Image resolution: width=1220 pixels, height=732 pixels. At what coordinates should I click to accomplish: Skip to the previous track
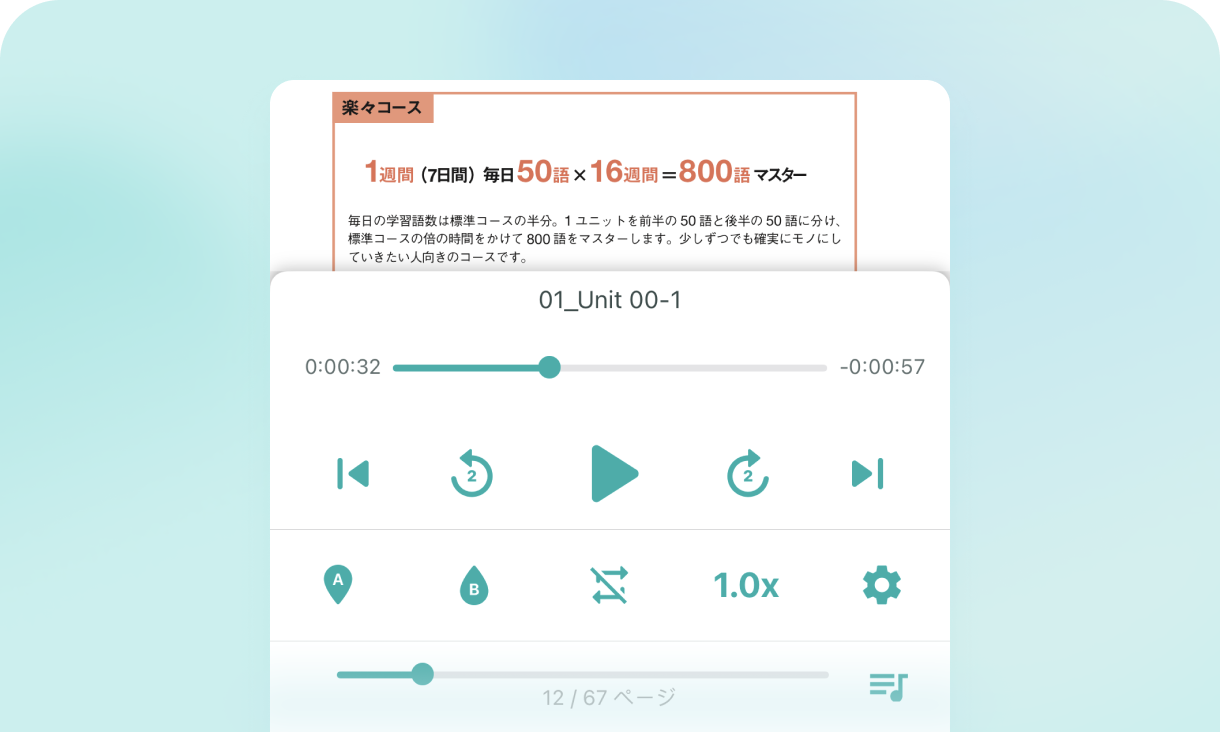point(353,474)
